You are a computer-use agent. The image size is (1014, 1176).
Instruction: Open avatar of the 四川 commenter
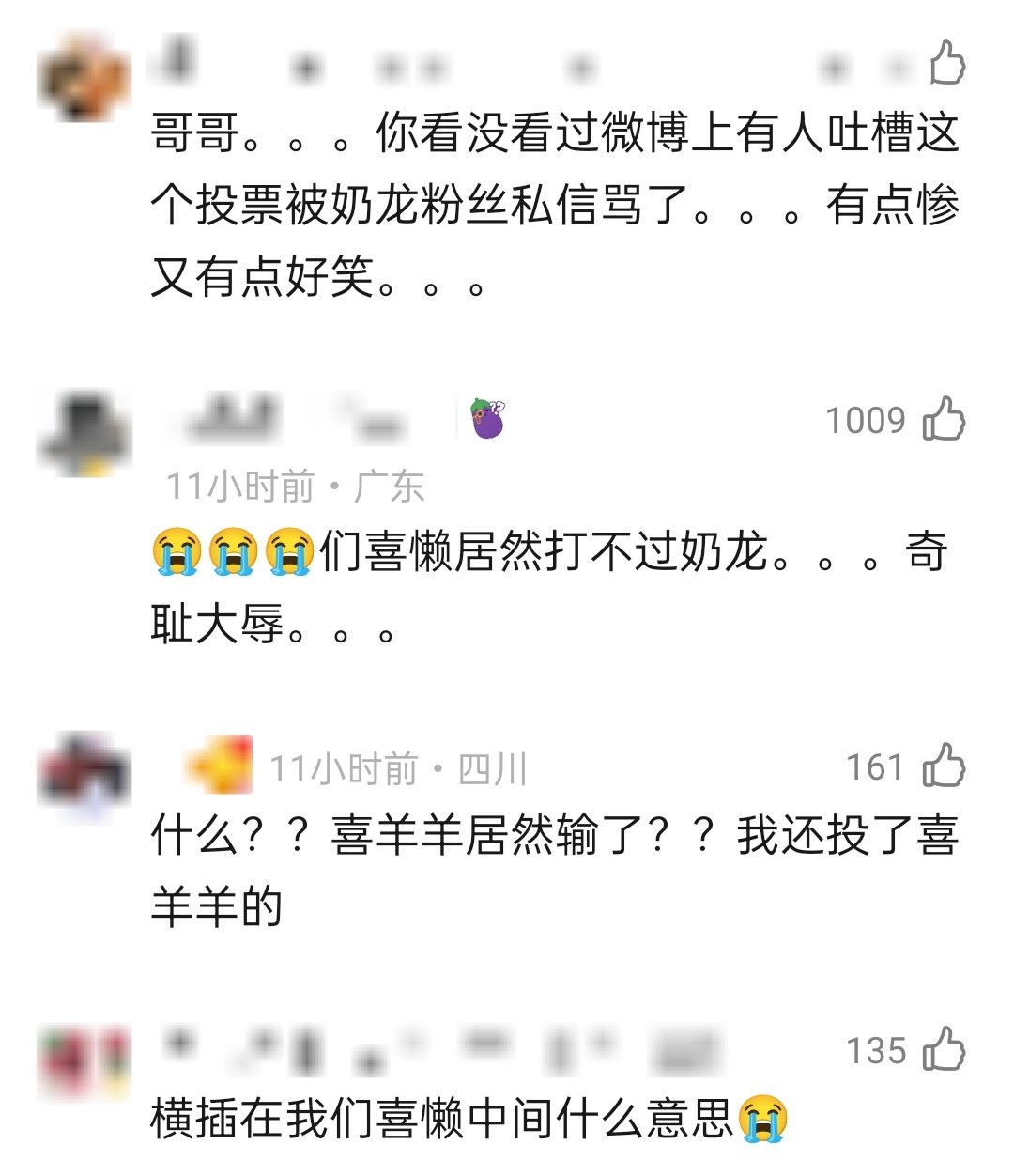coord(84,776)
